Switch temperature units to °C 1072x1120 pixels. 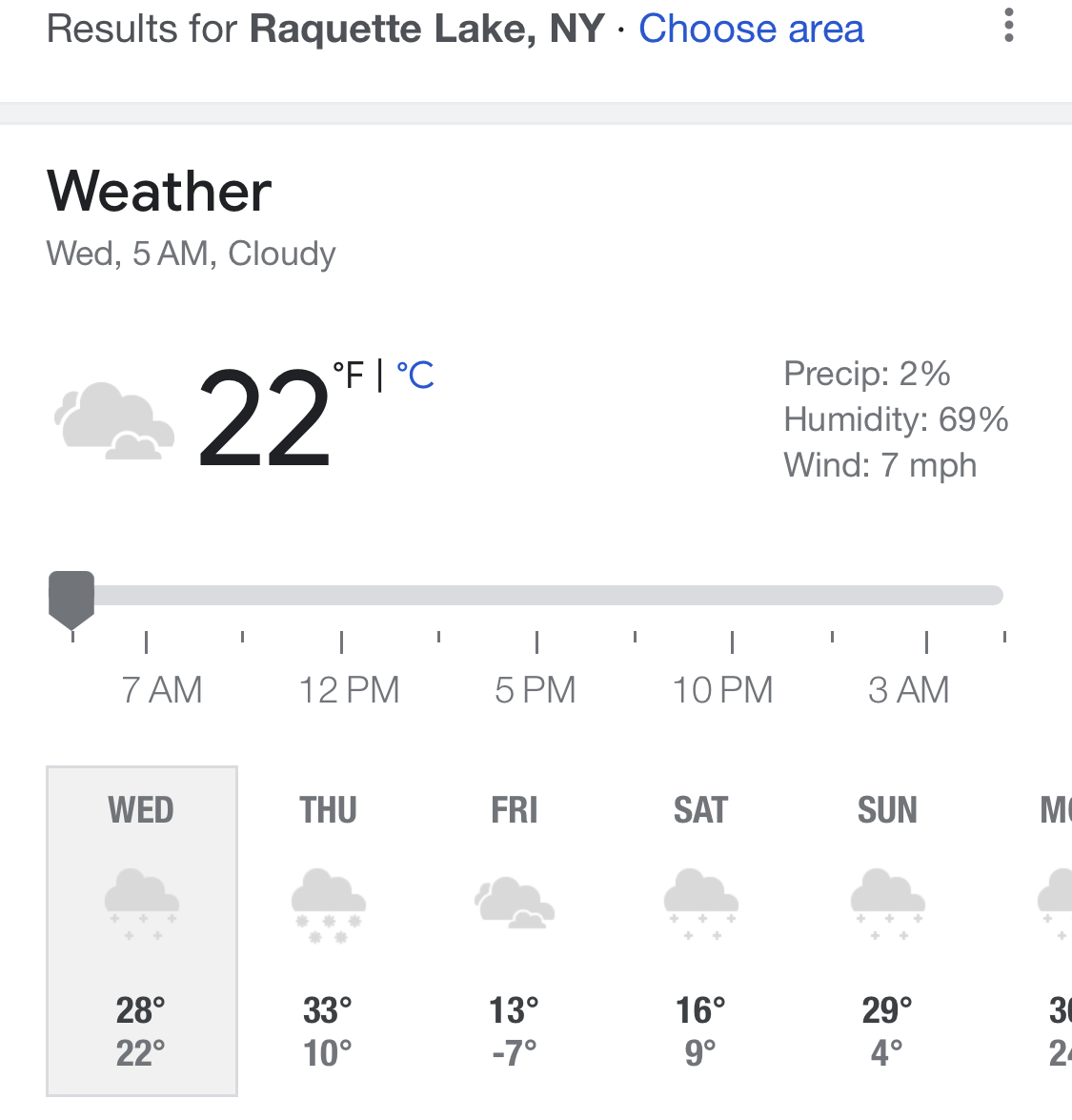[415, 375]
